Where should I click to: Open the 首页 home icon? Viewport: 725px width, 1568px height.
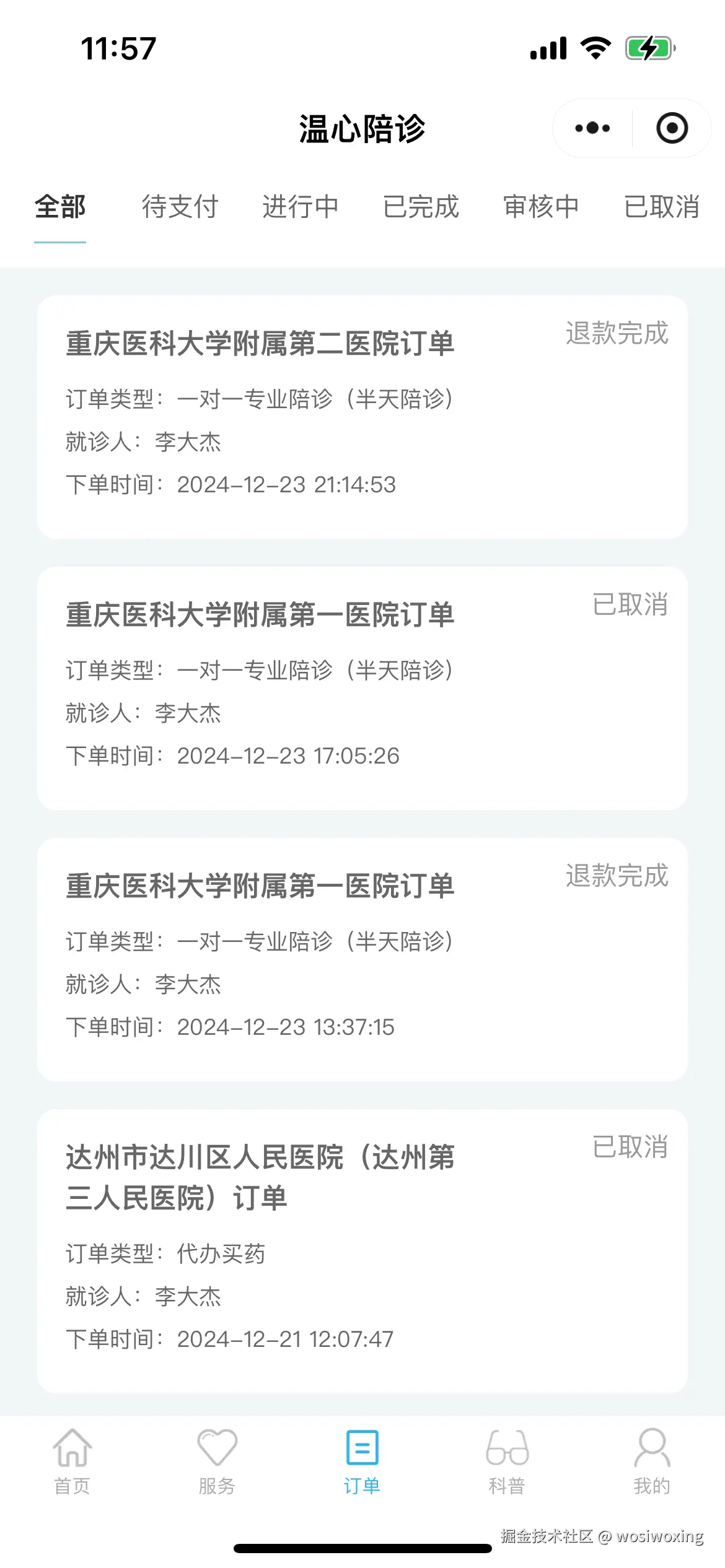(72, 1452)
